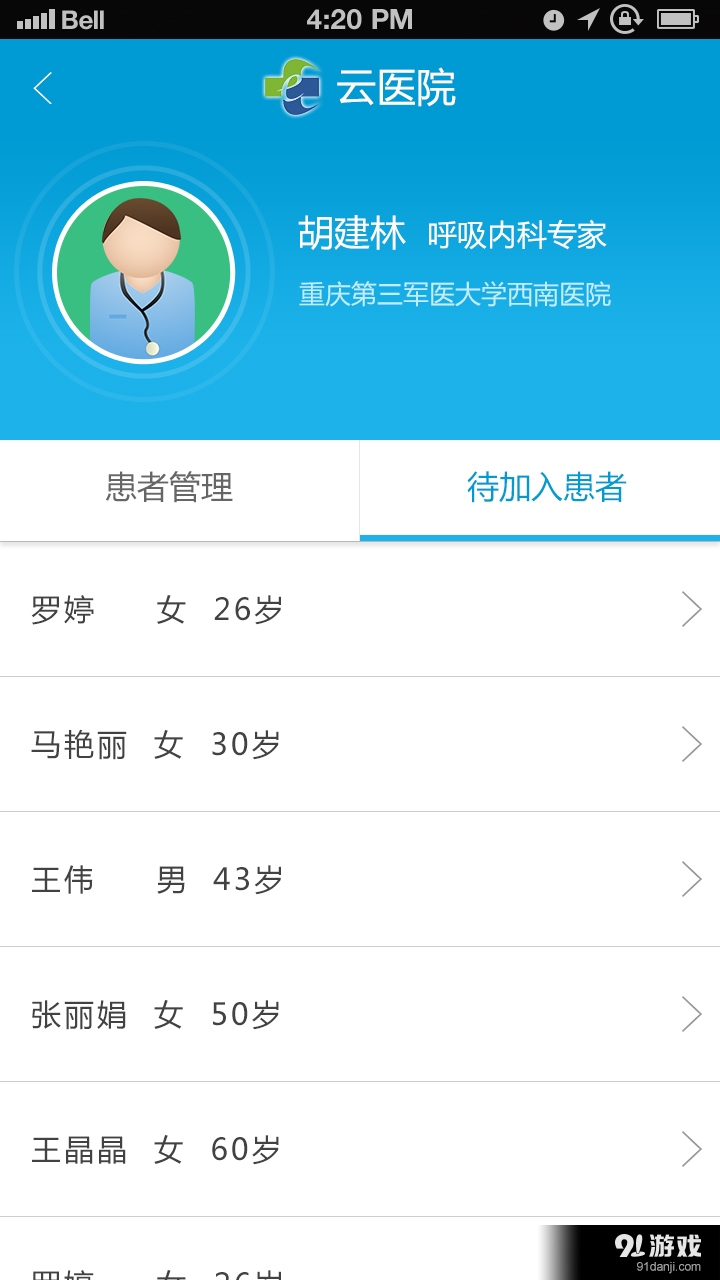
Task: Switch to the 患者管理 tab
Action: click(168, 490)
